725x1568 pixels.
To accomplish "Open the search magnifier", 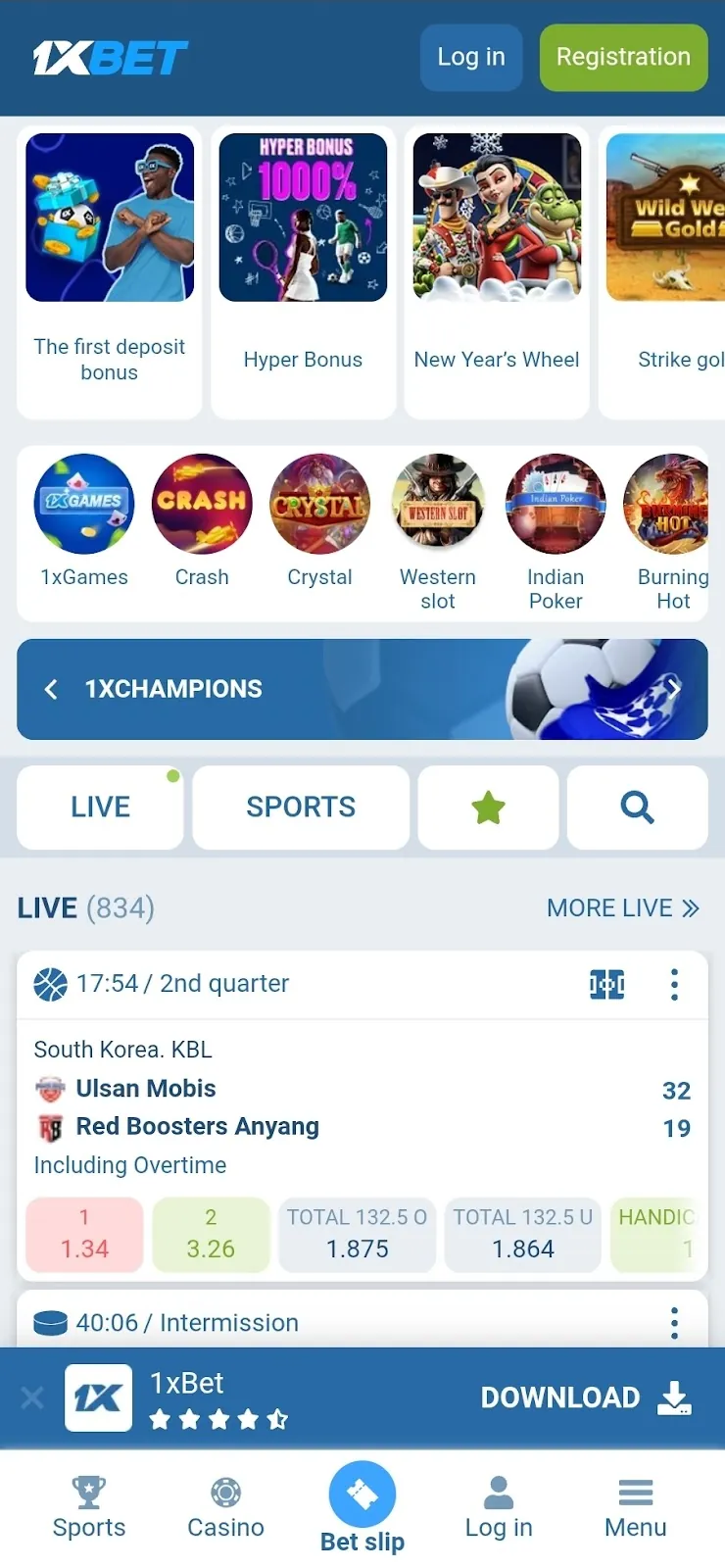I will coord(637,808).
